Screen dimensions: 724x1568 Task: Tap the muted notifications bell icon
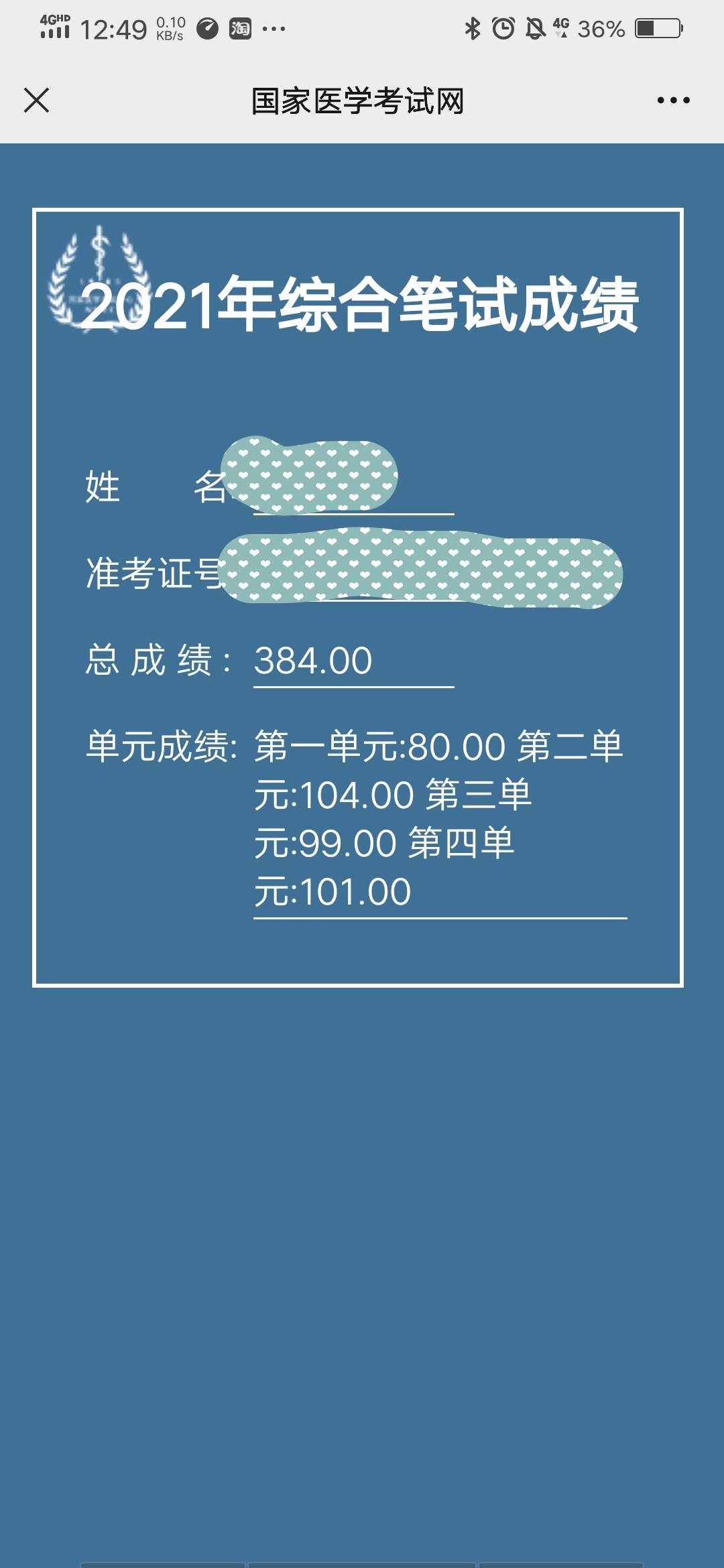point(534,28)
